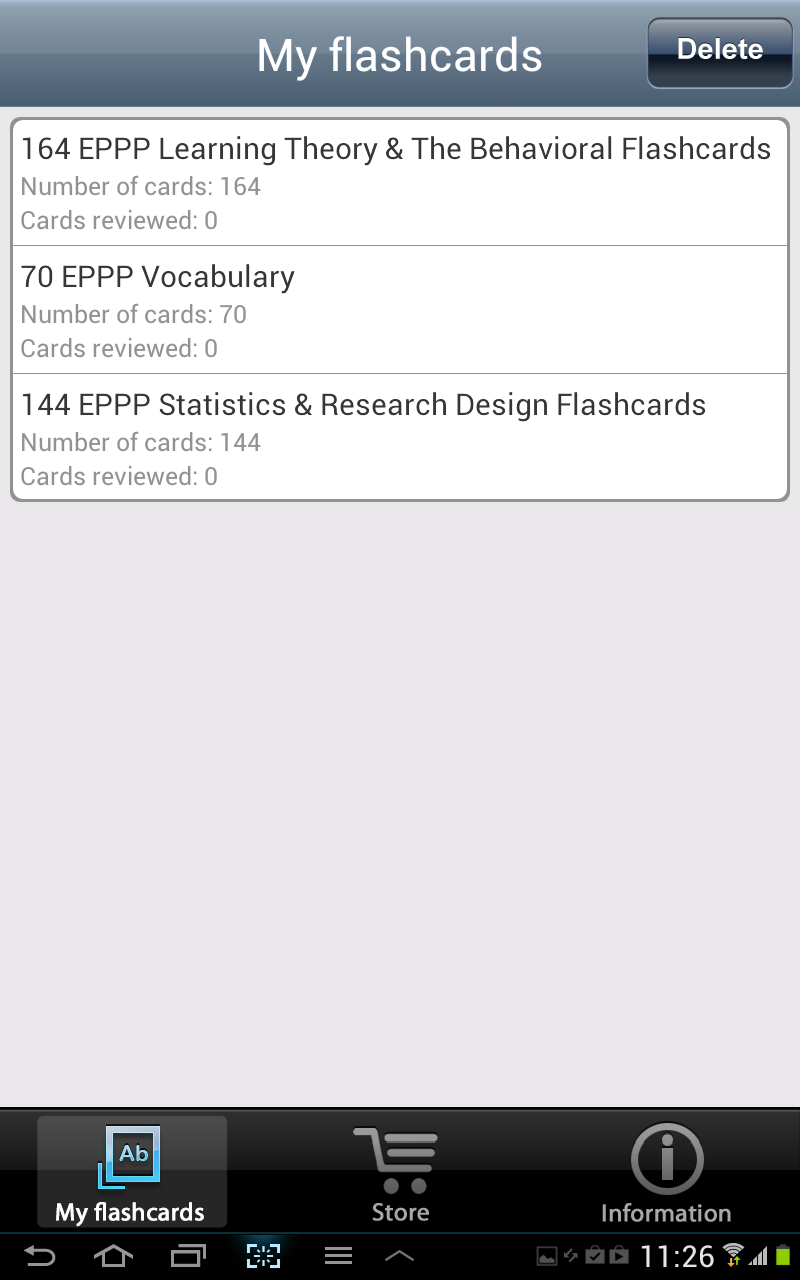Open the recent apps navigation icon

coord(187,1255)
